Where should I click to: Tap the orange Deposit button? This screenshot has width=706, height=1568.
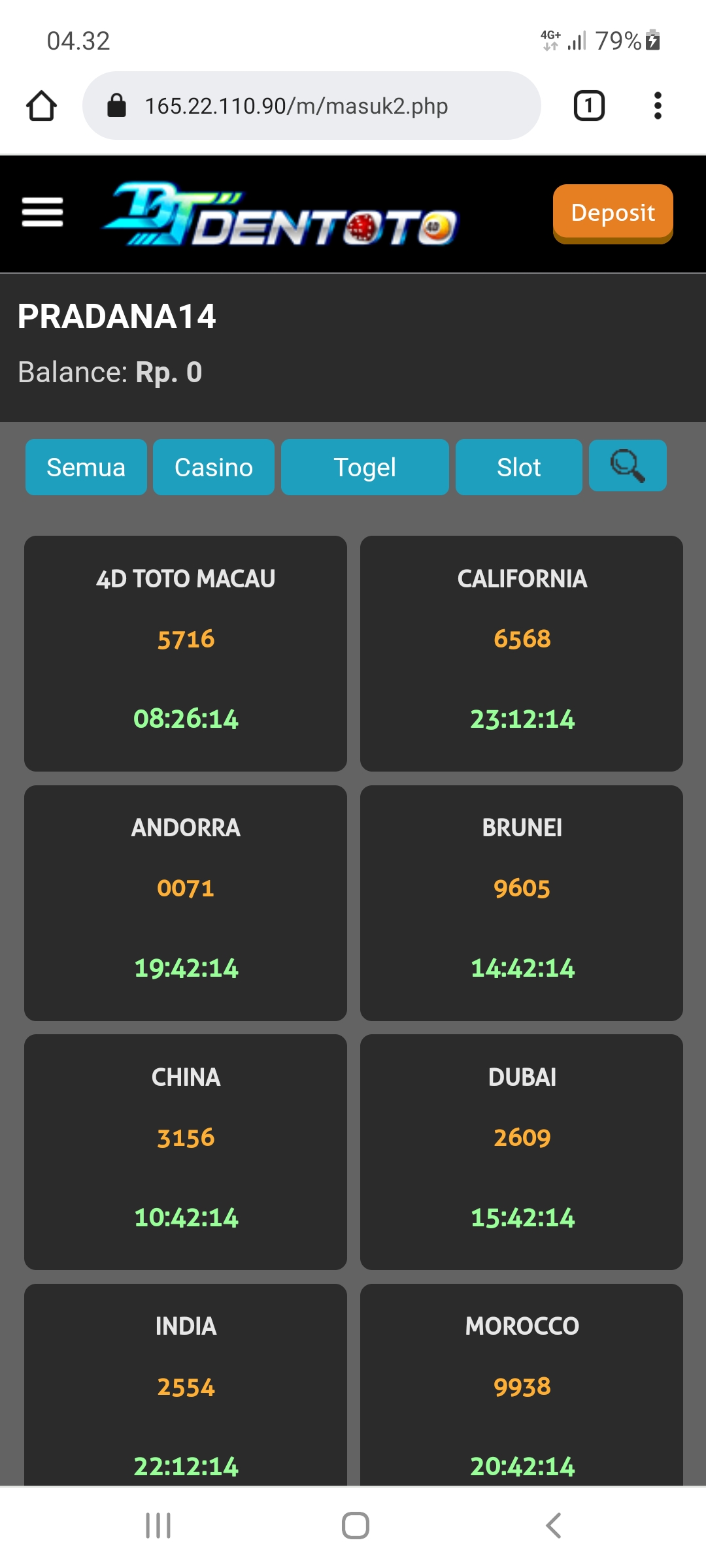pyautogui.click(x=613, y=214)
